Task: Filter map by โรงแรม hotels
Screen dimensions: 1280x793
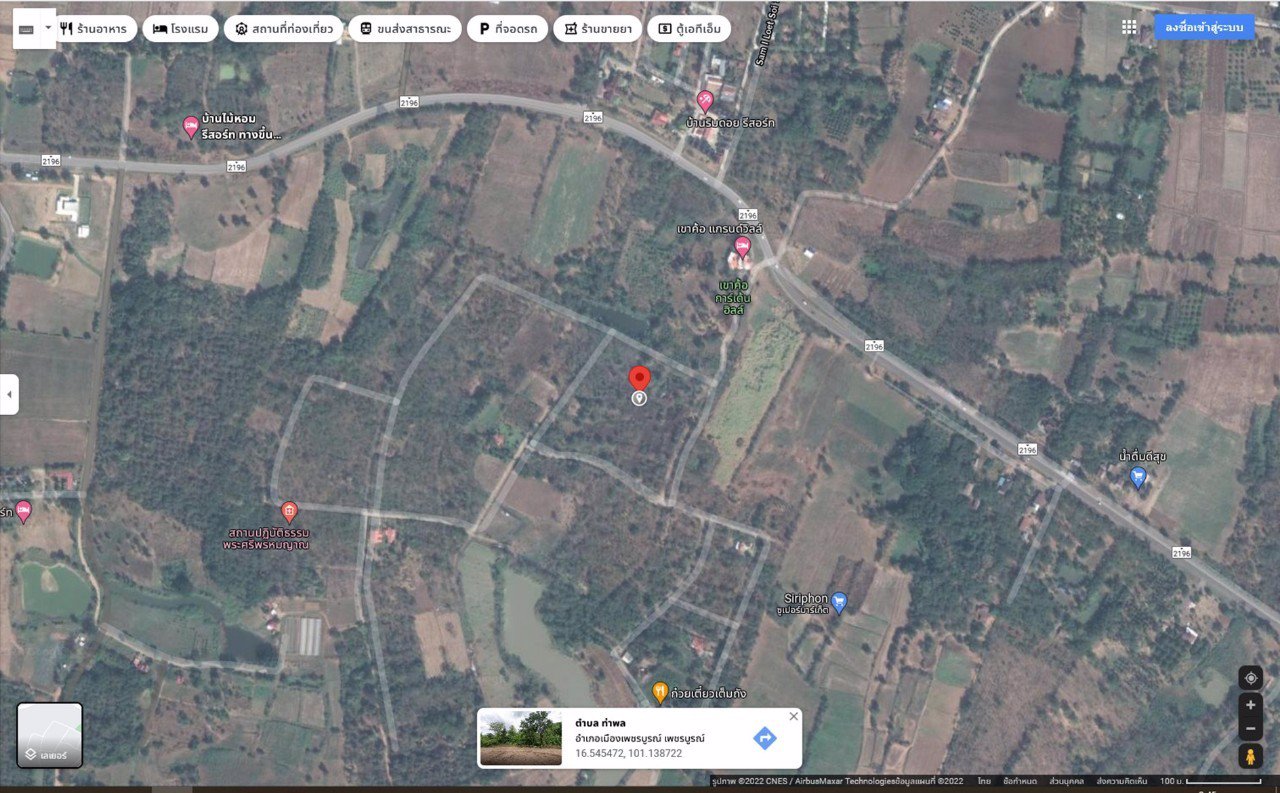Action: coord(181,29)
